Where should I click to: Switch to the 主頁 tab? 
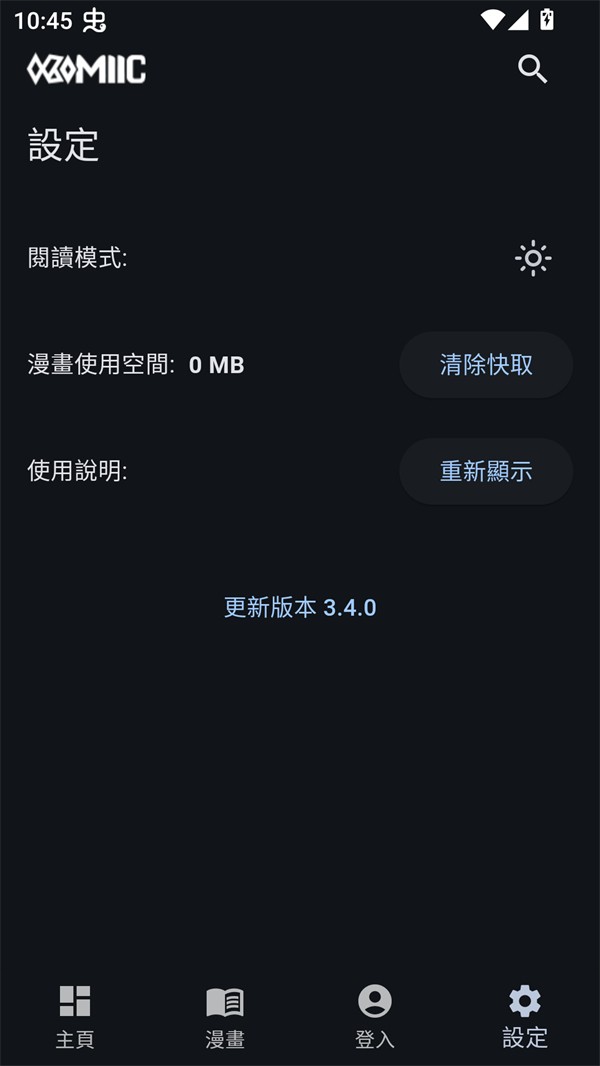(x=75, y=1016)
